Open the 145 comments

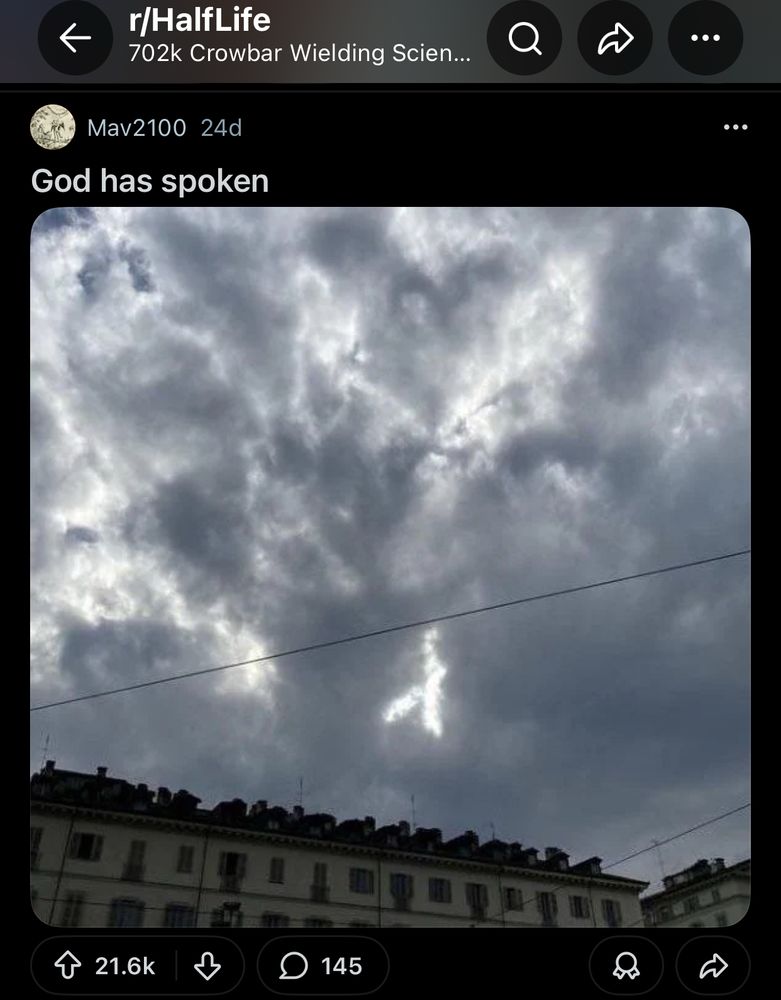(x=322, y=966)
